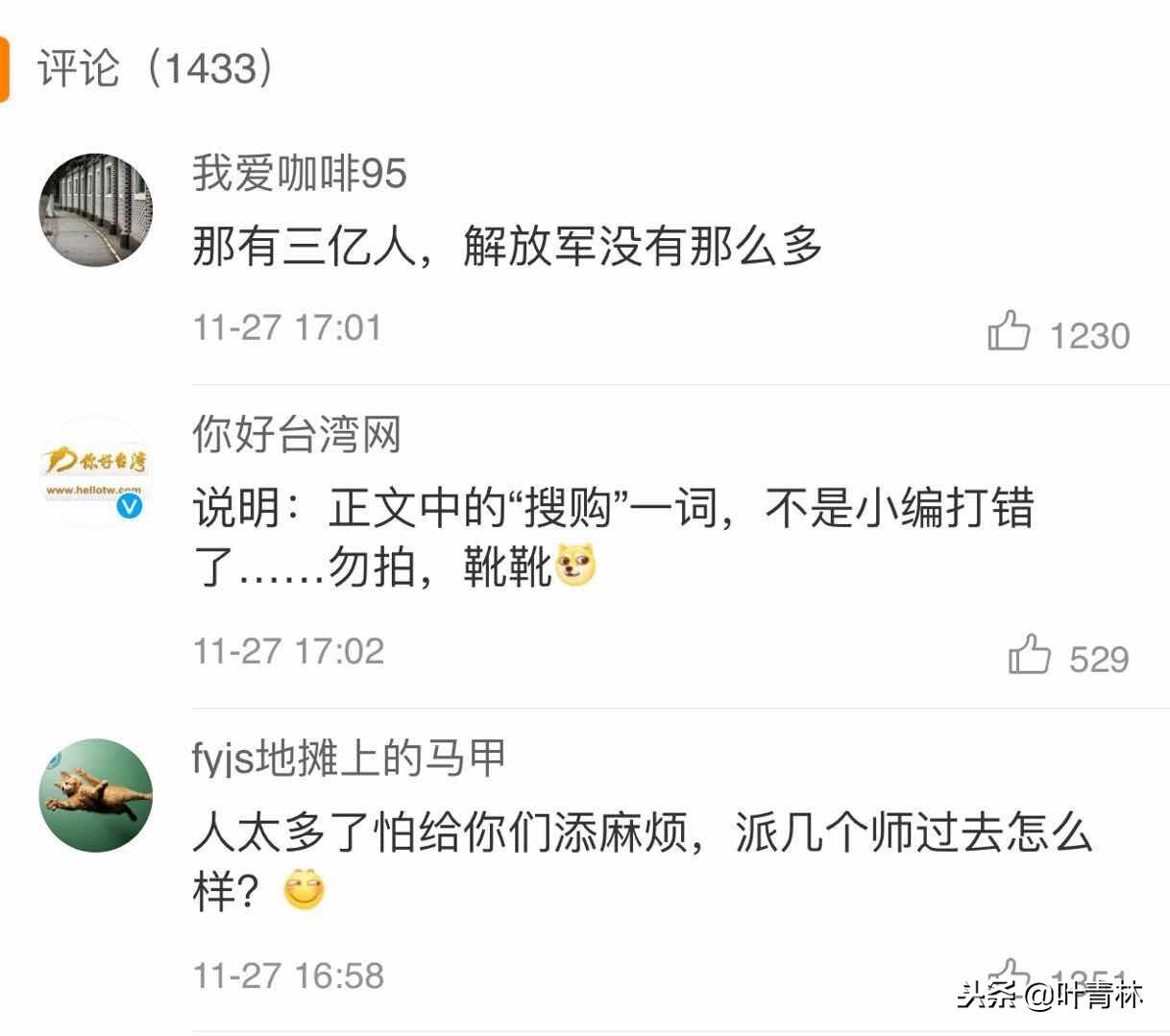Tap the username fyjs地摊上的马甲
This screenshot has width=1170, height=1036.
[349, 759]
